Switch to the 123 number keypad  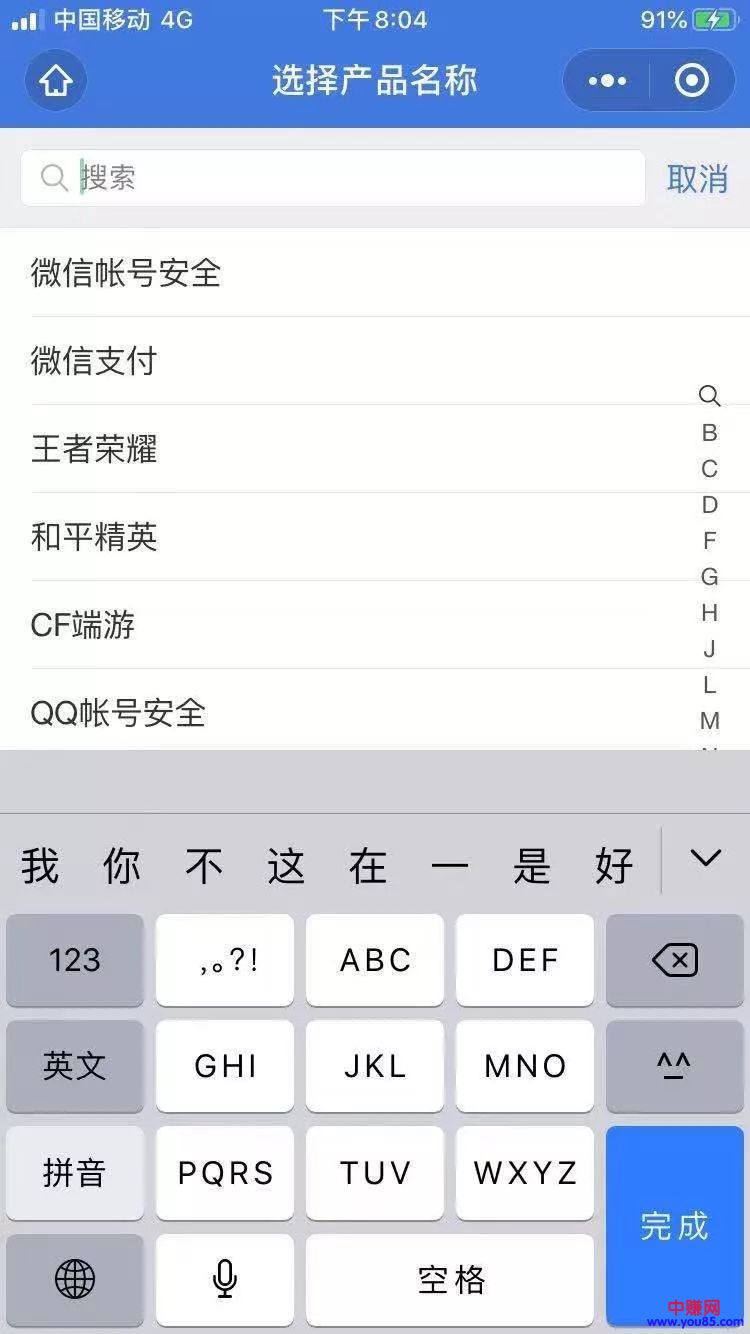(x=75, y=961)
